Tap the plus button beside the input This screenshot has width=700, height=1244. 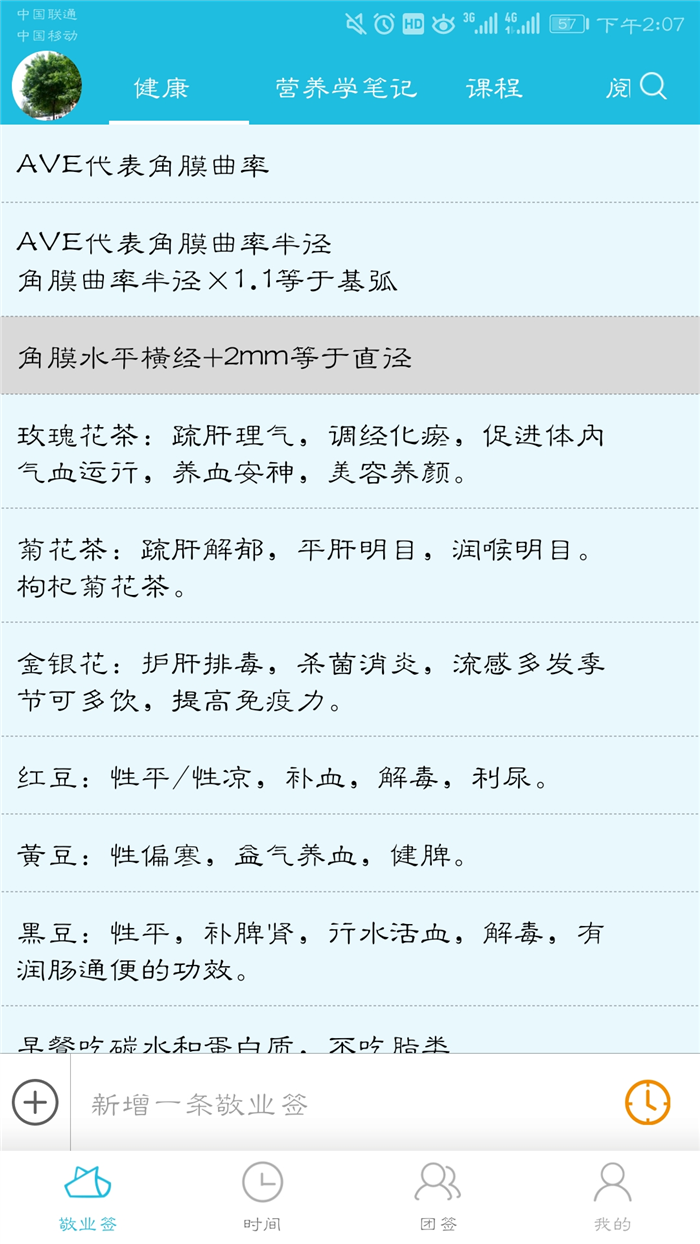pos(35,1103)
